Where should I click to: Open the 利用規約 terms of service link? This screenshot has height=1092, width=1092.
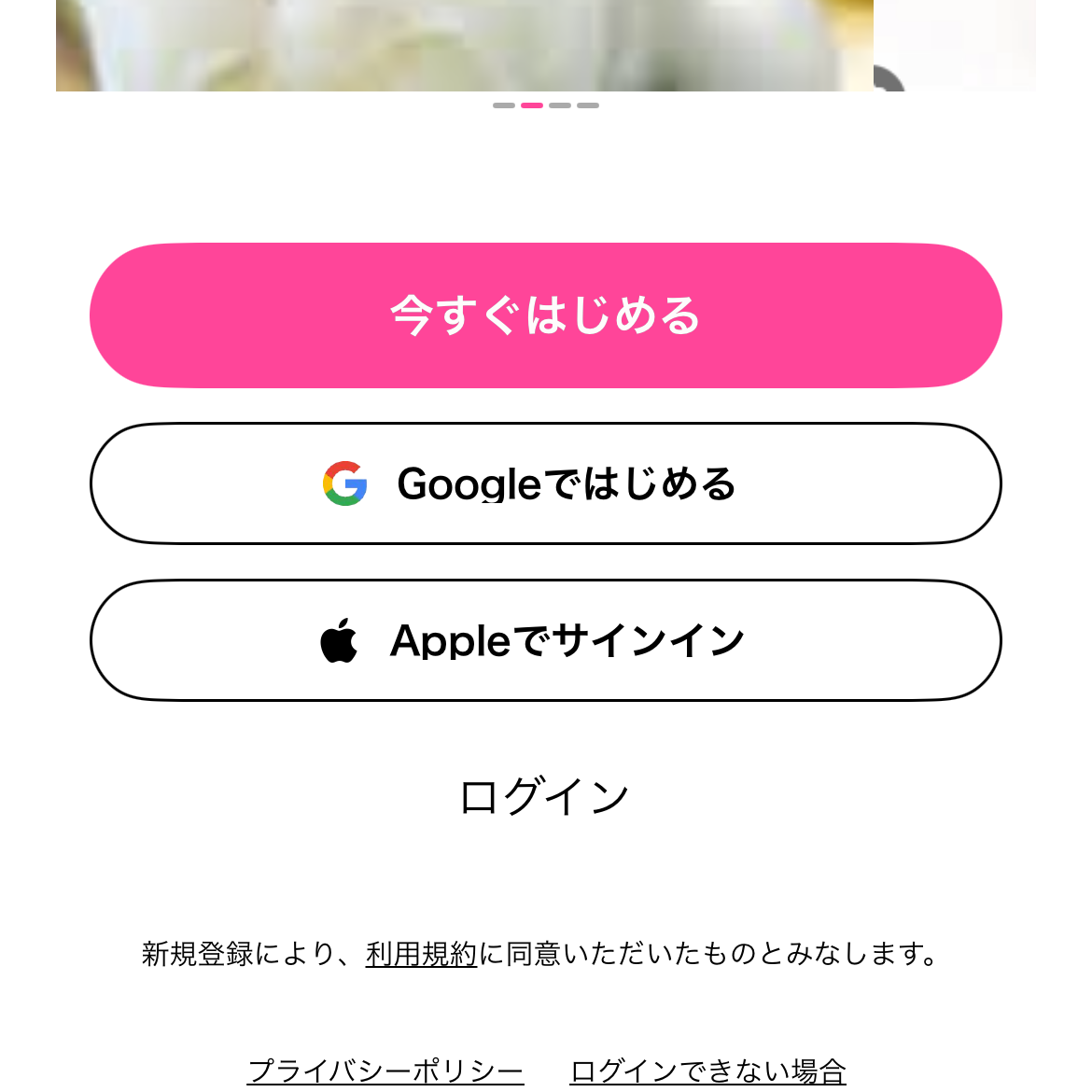pos(421,954)
